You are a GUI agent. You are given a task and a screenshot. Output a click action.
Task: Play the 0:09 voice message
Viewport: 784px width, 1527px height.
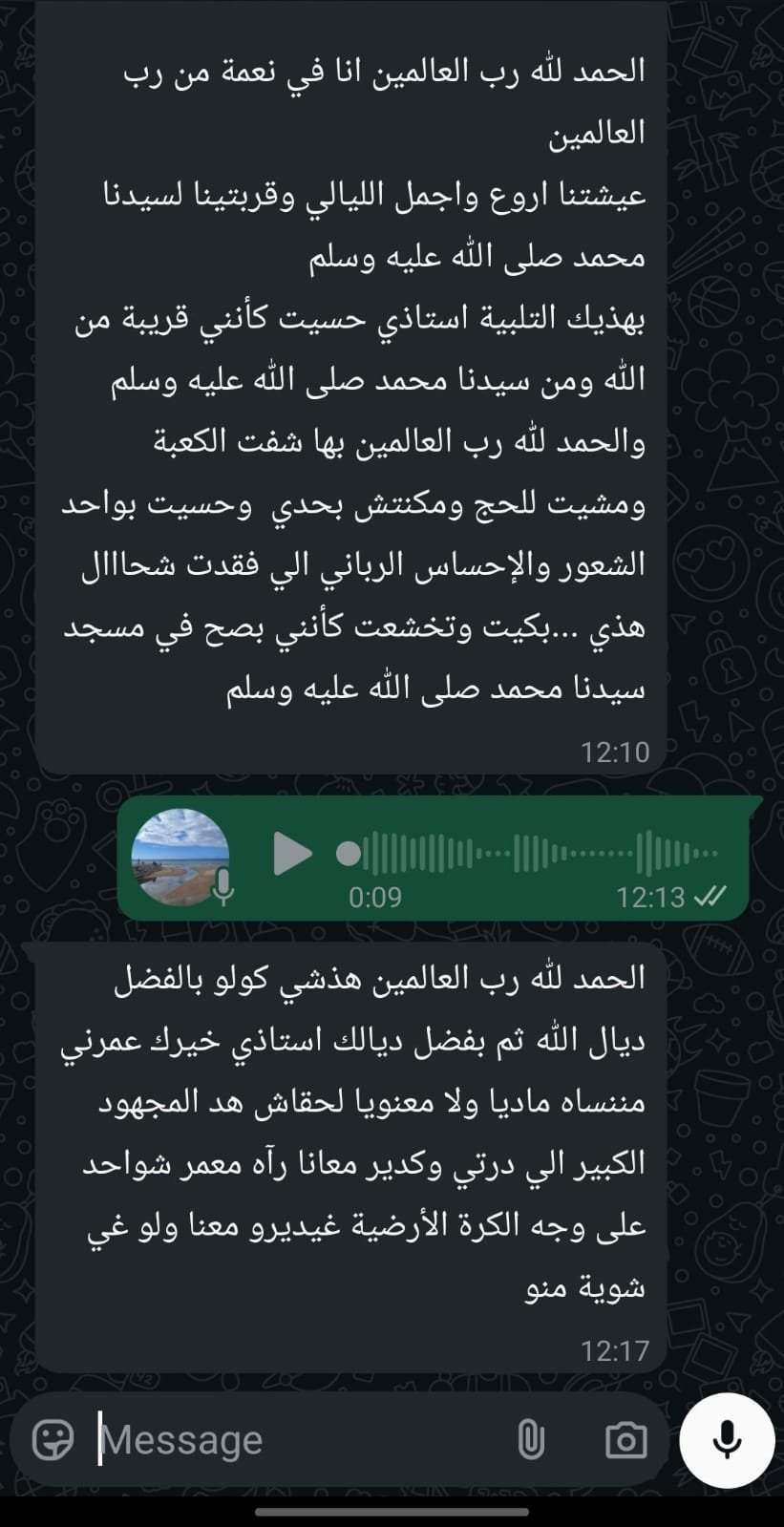pyautogui.click(x=292, y=853)
